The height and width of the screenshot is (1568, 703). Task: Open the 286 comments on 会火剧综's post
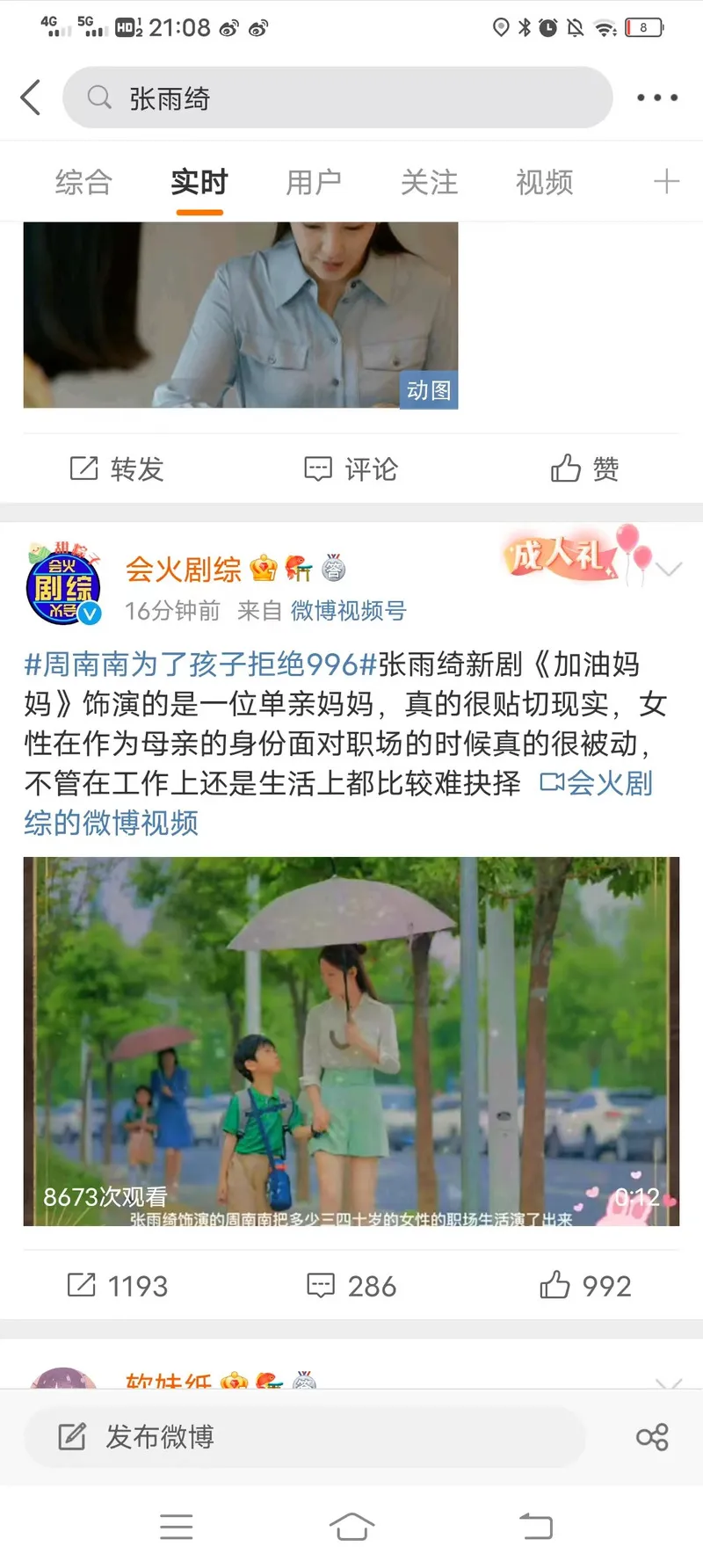coord(351,1286)
